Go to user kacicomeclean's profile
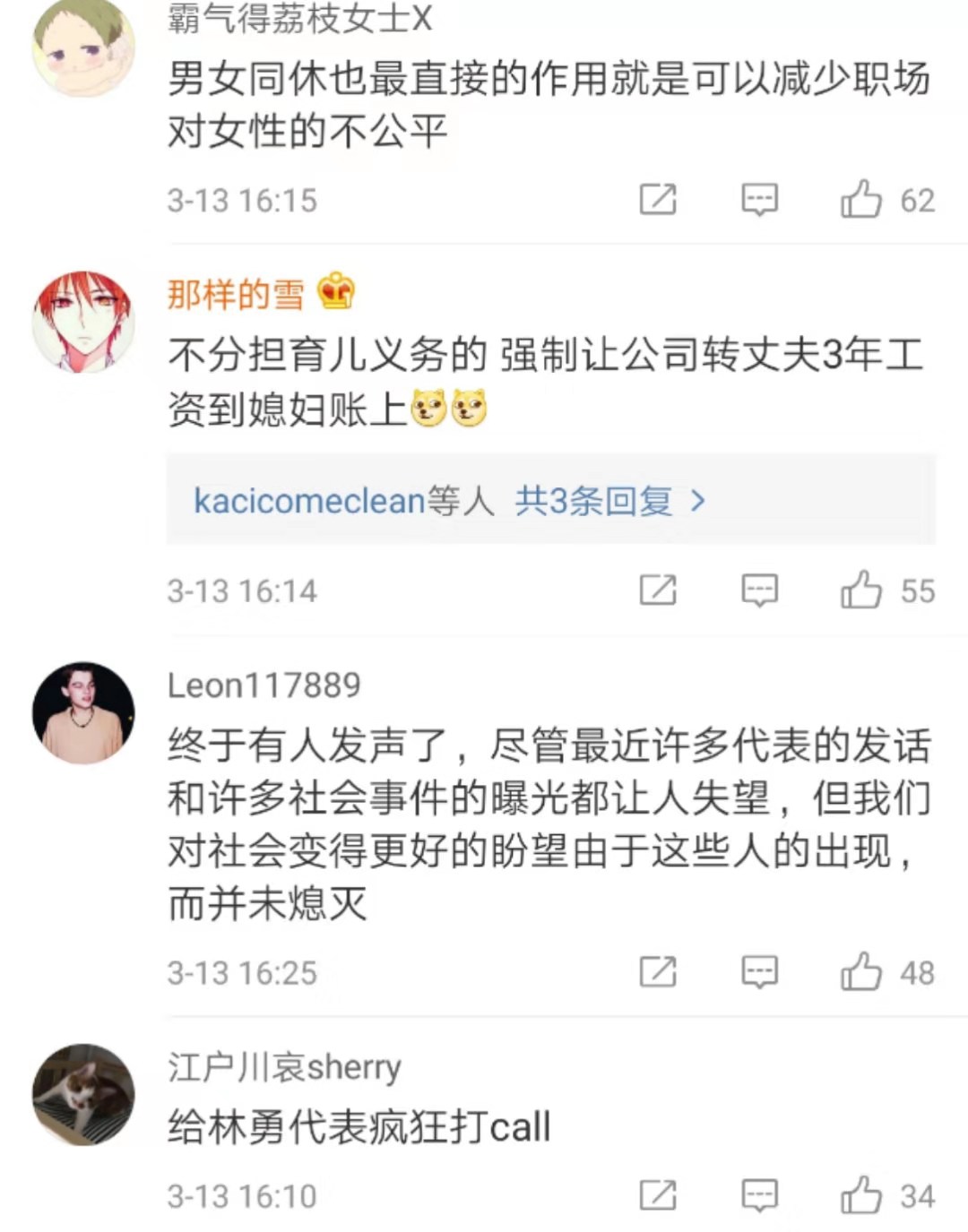Image resolution: width=968 pixels, height=1232 pixels. pos(308,501)
